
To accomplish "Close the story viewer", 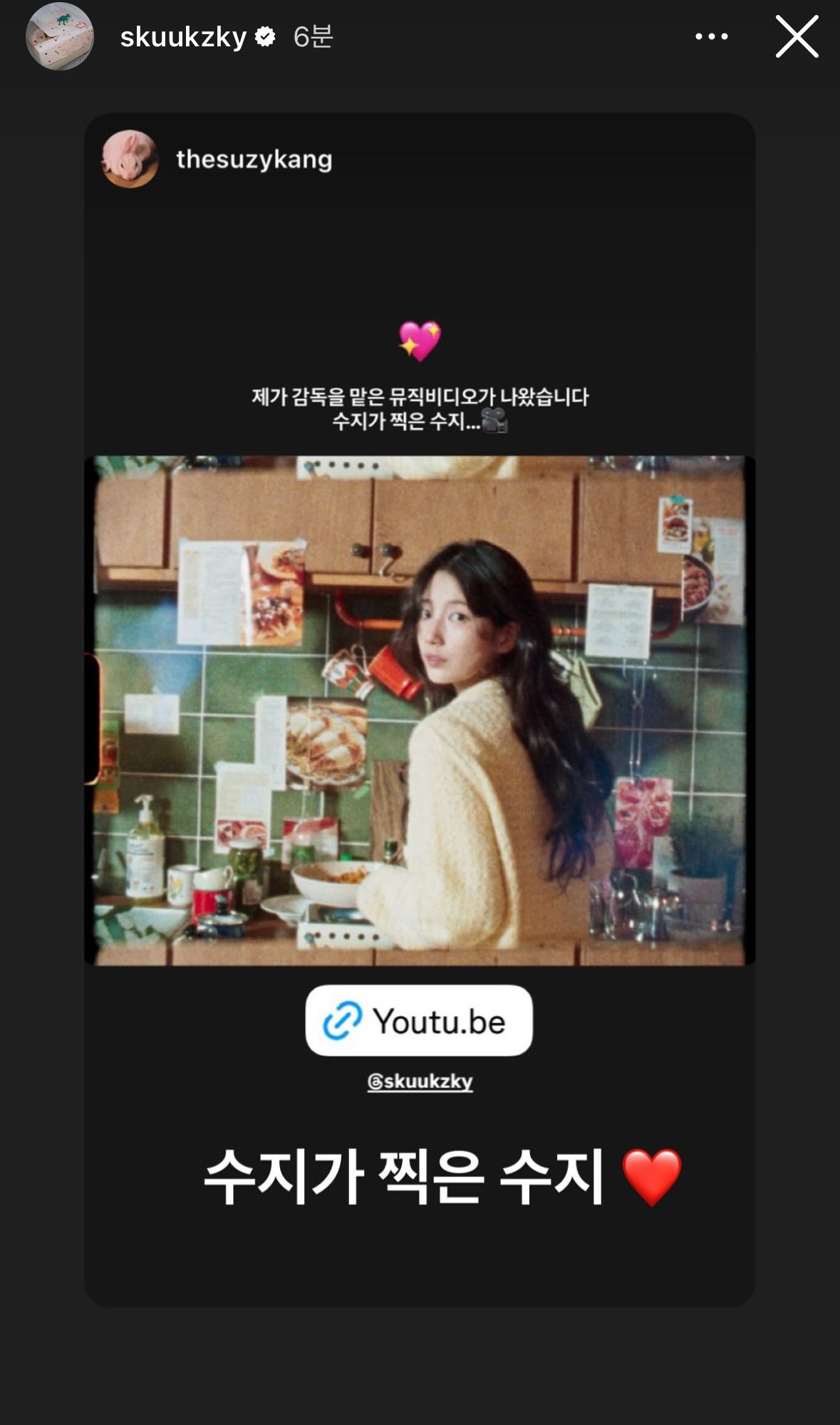I will pos(797,37).
